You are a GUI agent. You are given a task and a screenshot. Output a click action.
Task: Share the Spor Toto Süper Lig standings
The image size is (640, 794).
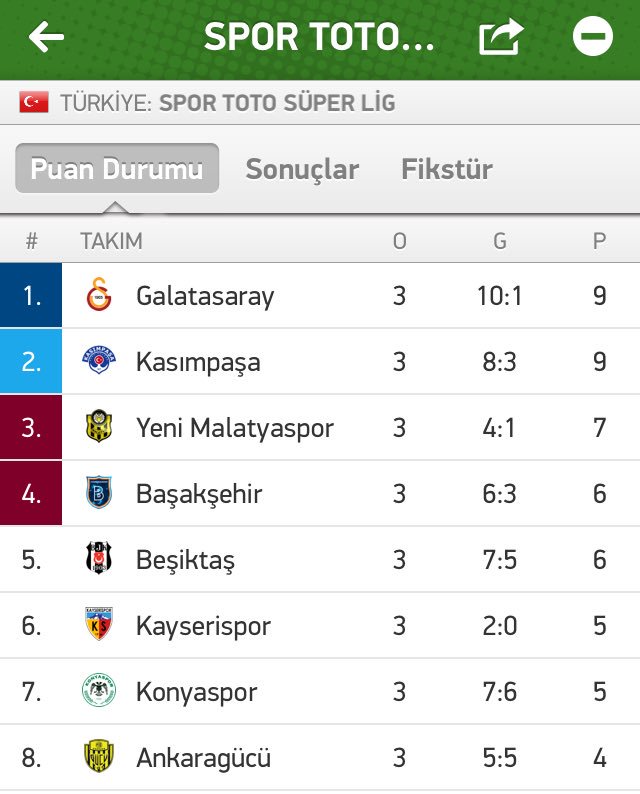coord(500,38)
